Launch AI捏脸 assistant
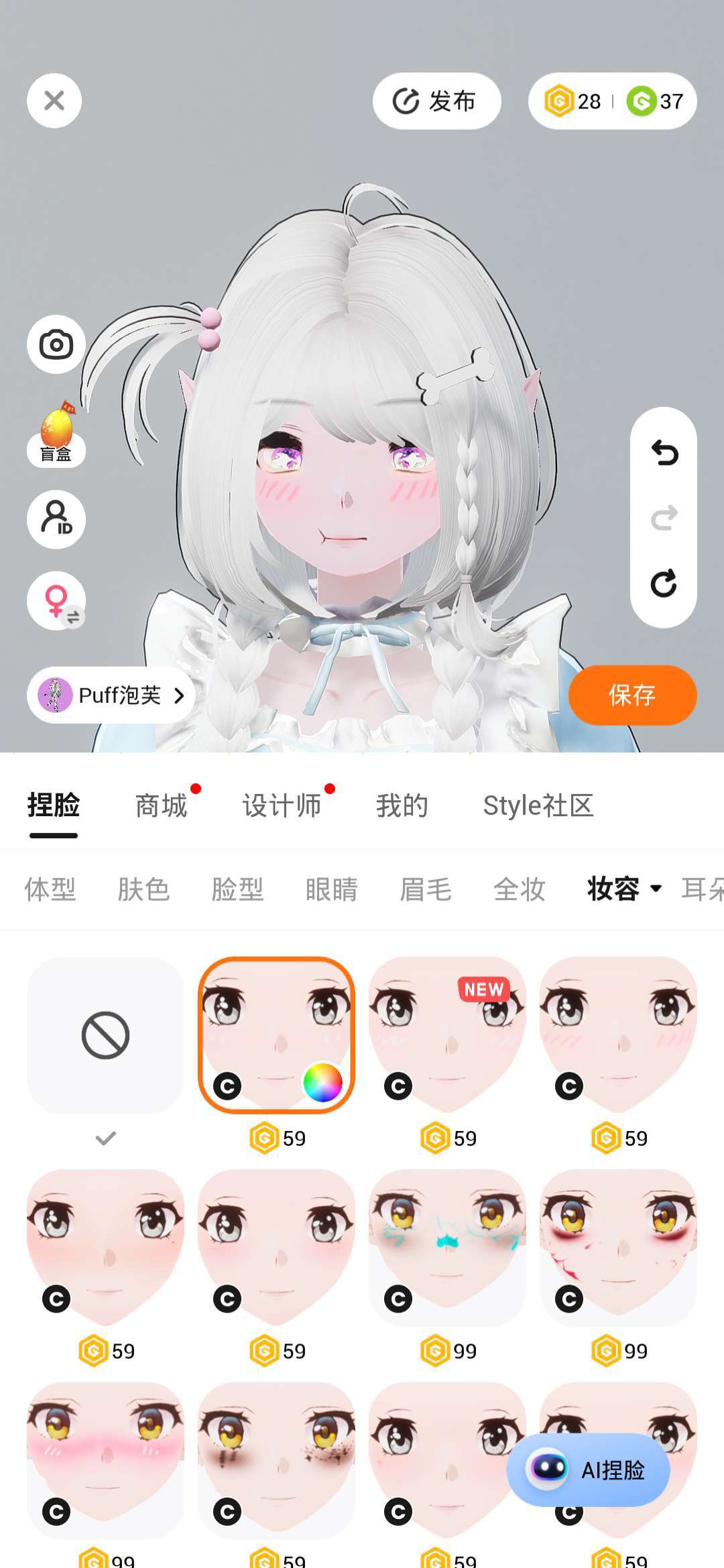Viewport: 724px width, 1568px height. (x=588, y=1470)
